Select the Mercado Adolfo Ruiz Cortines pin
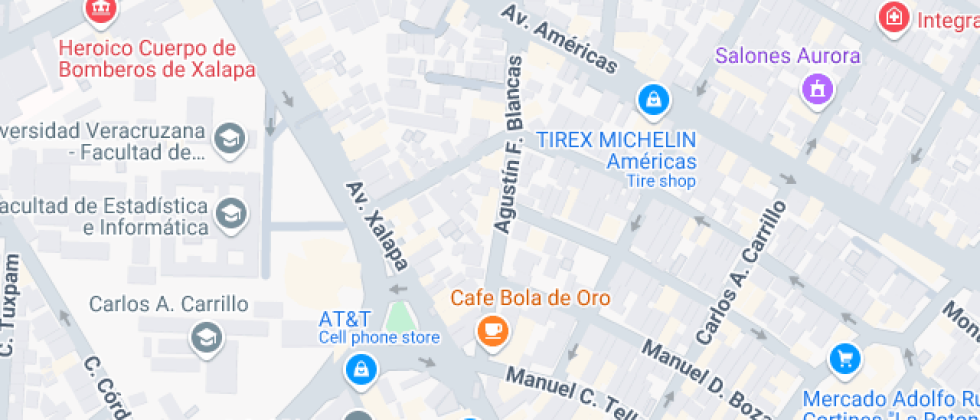 [x=845, y=359]
